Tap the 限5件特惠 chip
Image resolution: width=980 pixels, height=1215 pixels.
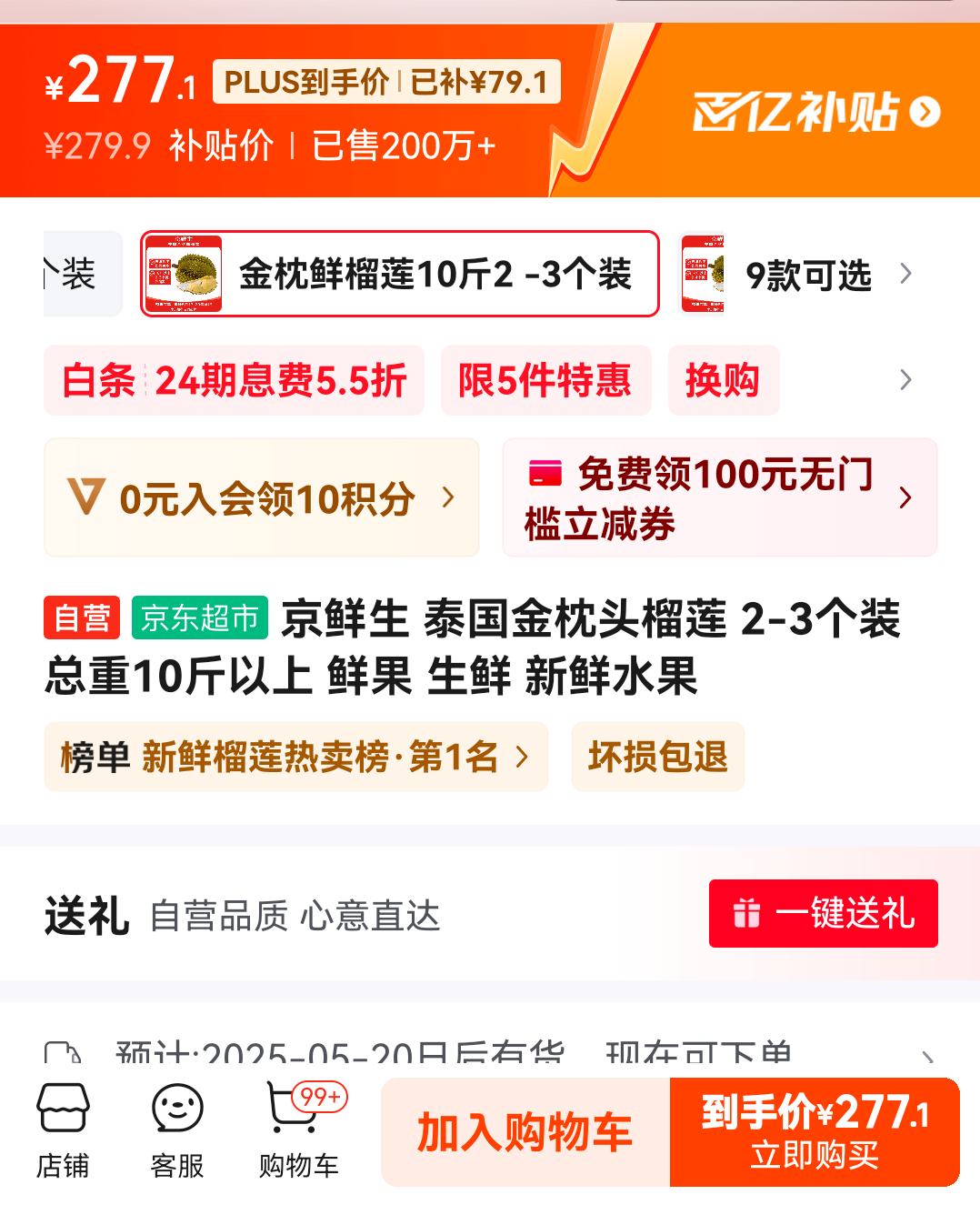point(545,380)
